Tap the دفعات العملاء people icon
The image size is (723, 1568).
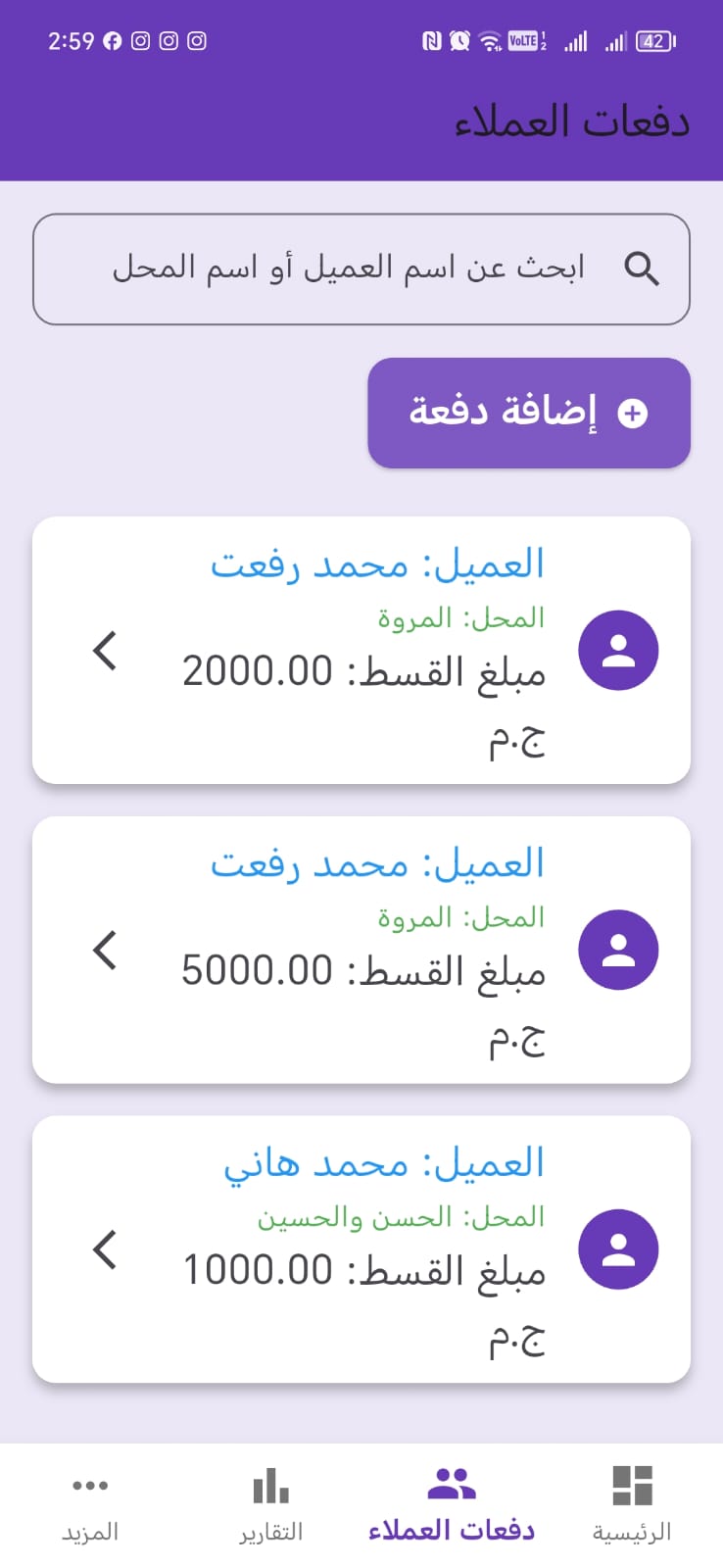[x=452, y=1480]
